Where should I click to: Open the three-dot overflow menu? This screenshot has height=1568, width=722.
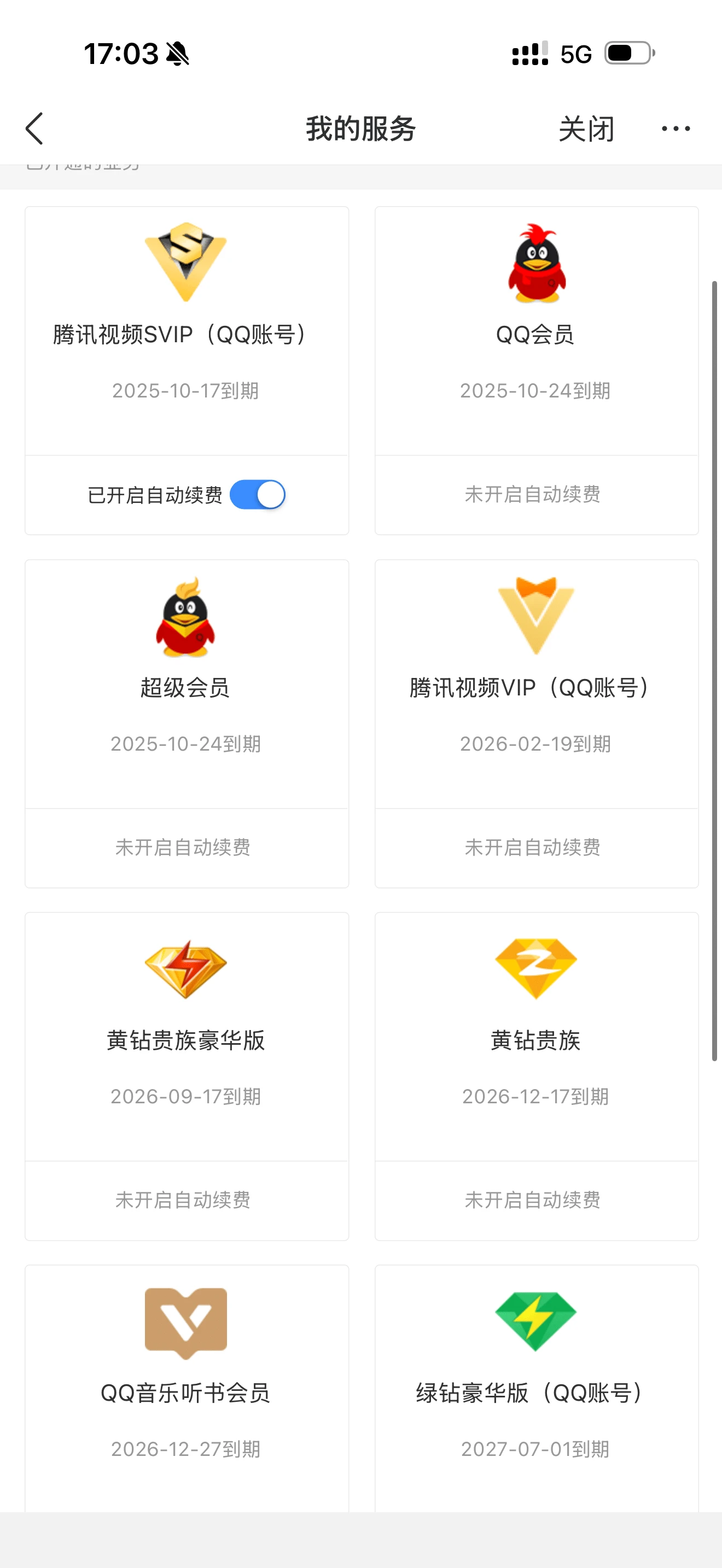point(676,128)
